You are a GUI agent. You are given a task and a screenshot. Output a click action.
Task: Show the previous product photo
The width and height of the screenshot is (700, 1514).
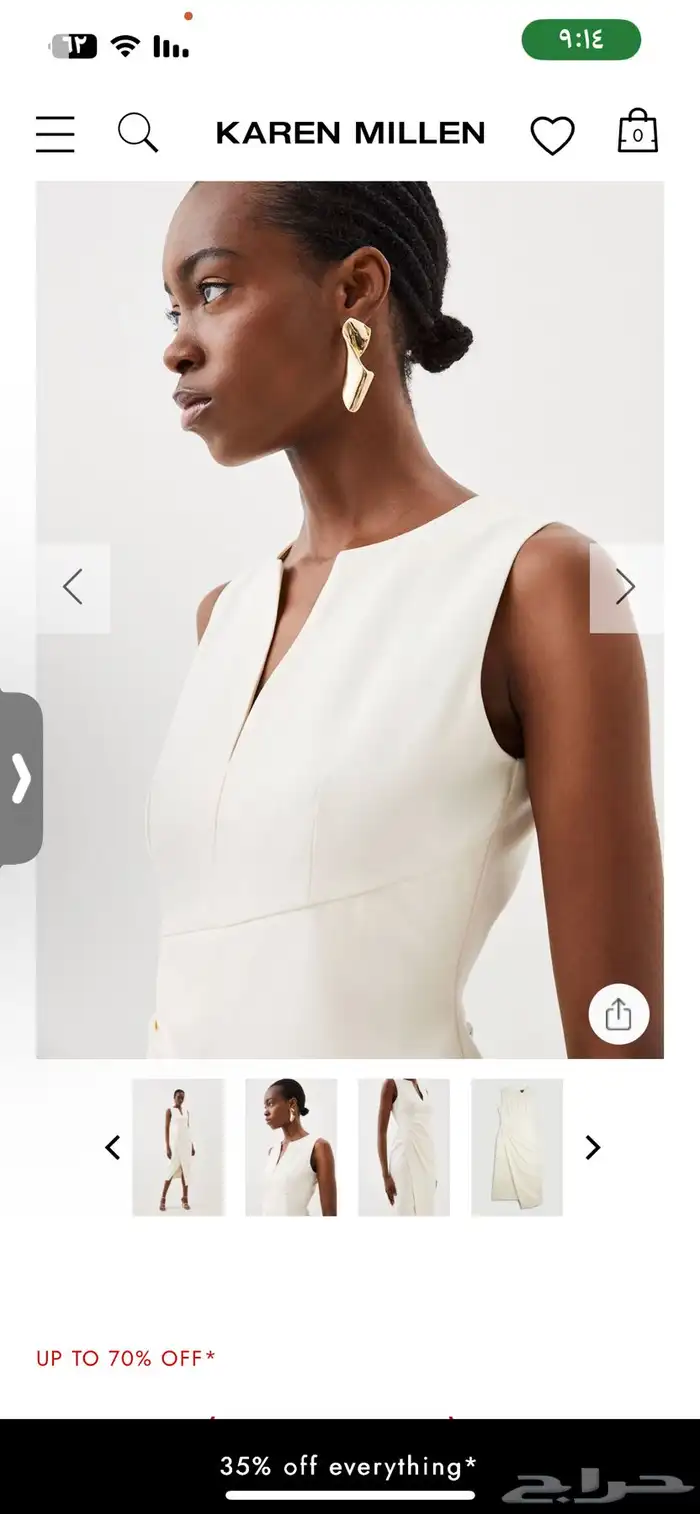[x=73, y=587]
